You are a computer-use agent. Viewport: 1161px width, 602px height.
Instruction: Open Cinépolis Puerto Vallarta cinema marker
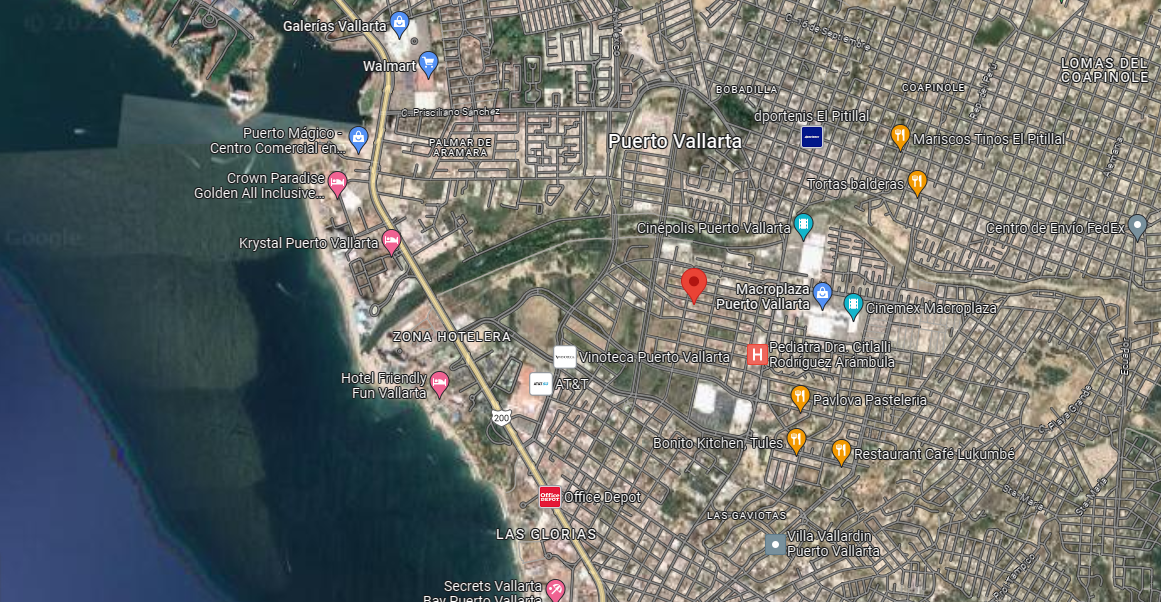pos(803,226)
